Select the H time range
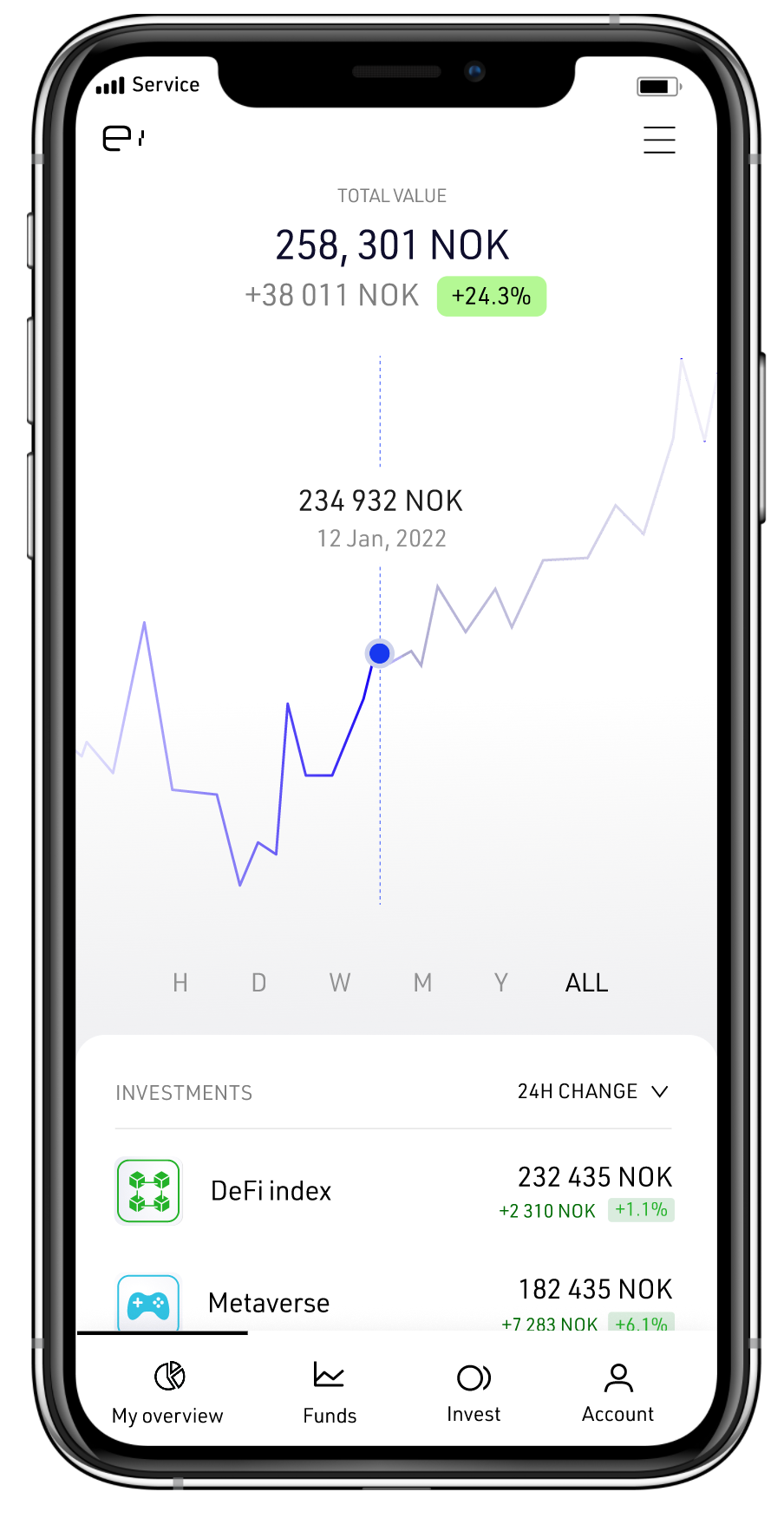784x1518 pixels. pyautogui.click(x=180, y=983)
